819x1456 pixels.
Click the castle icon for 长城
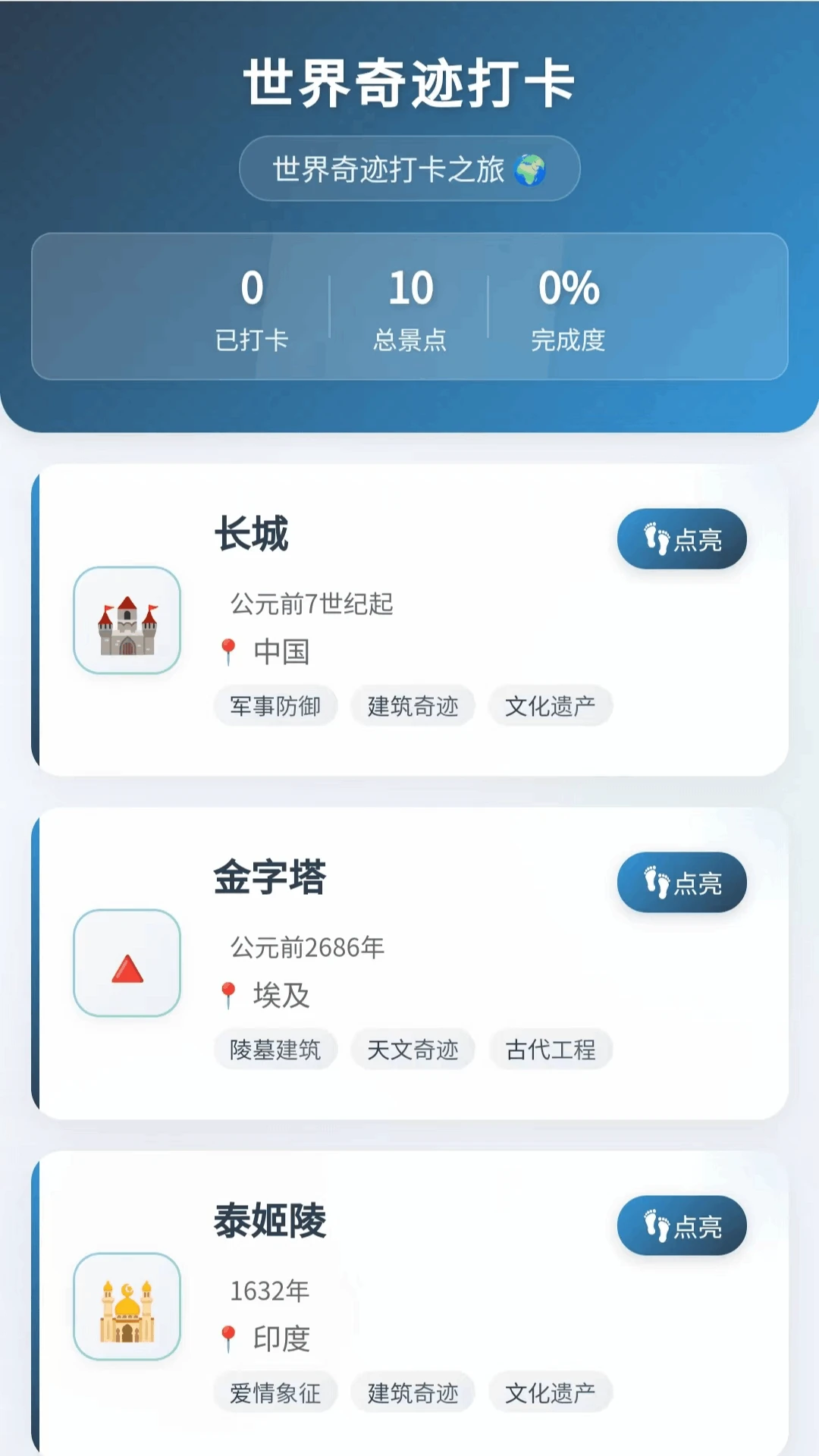tap(127, 620)
